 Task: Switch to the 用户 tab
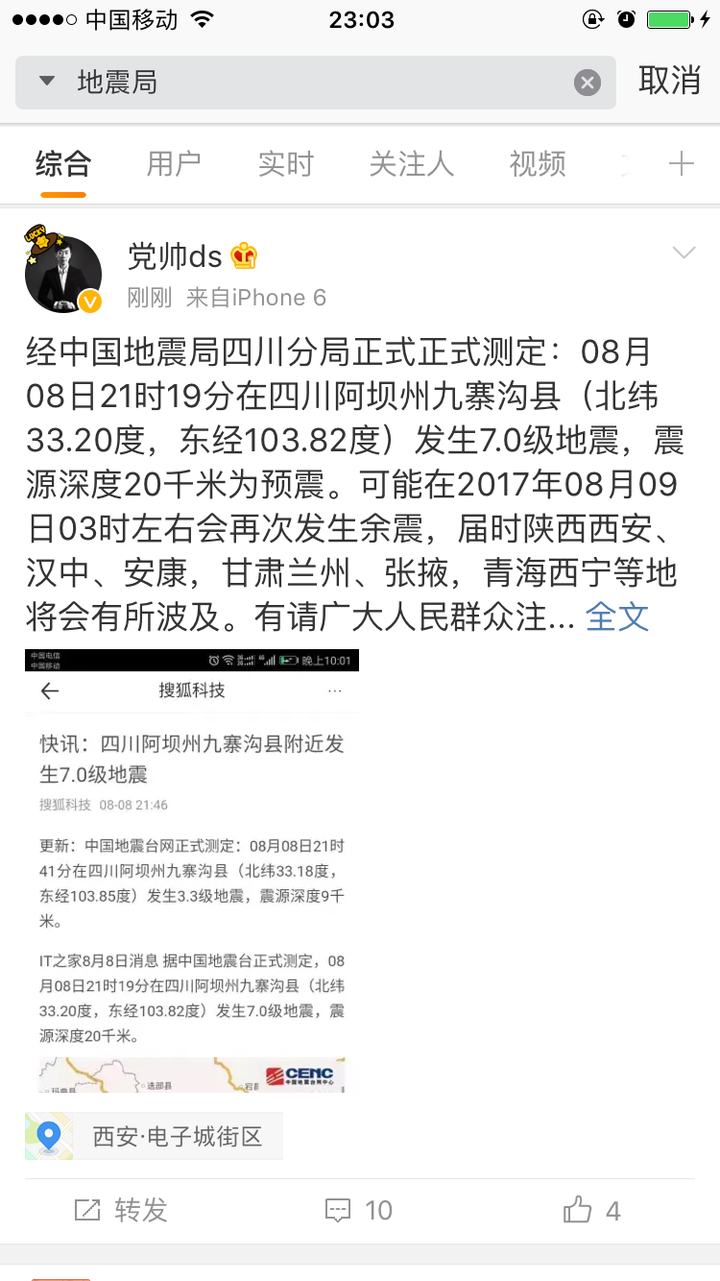(x=173, y=164)
